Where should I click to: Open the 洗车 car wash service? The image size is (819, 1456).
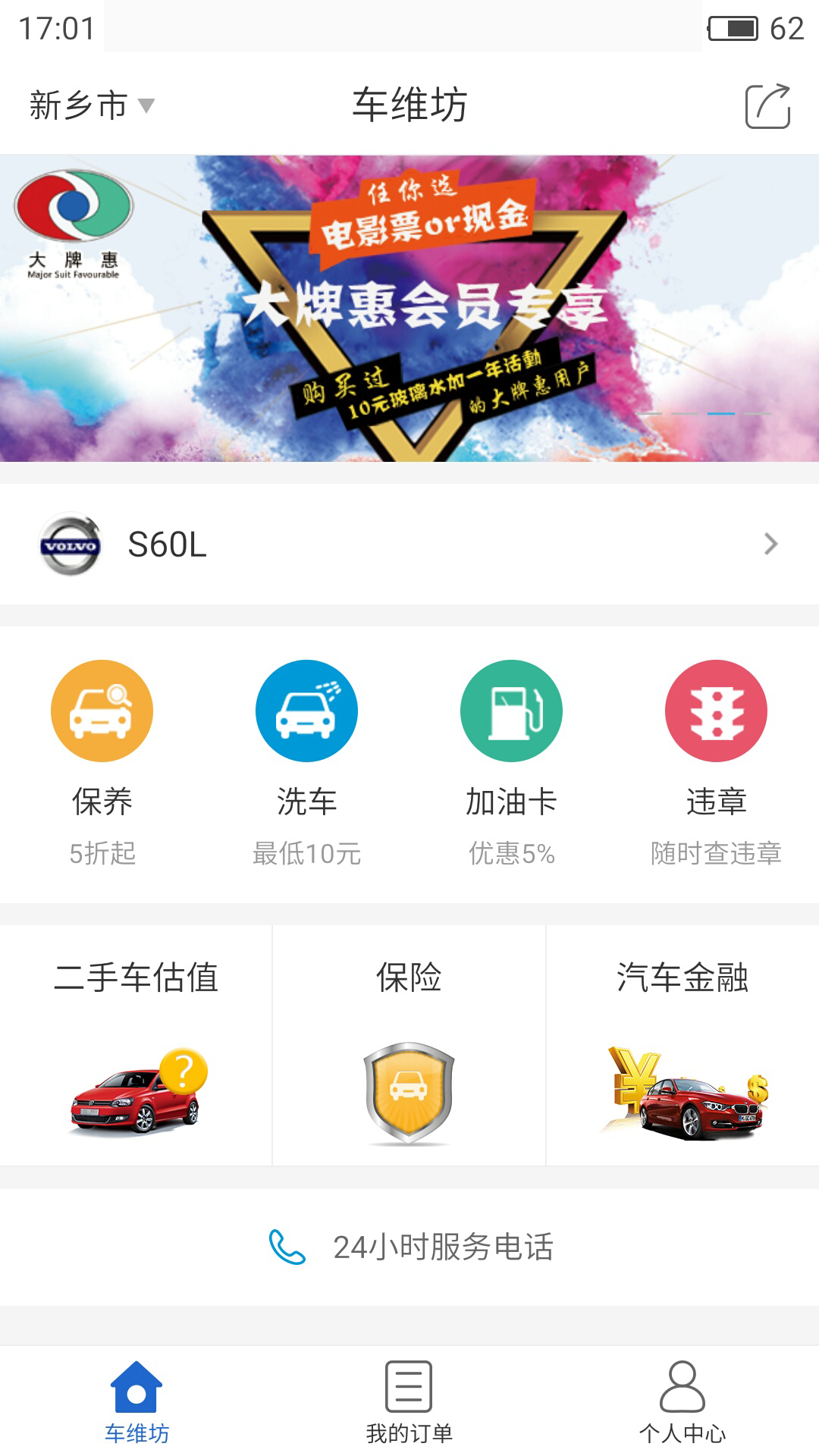(x=307, y=711)
